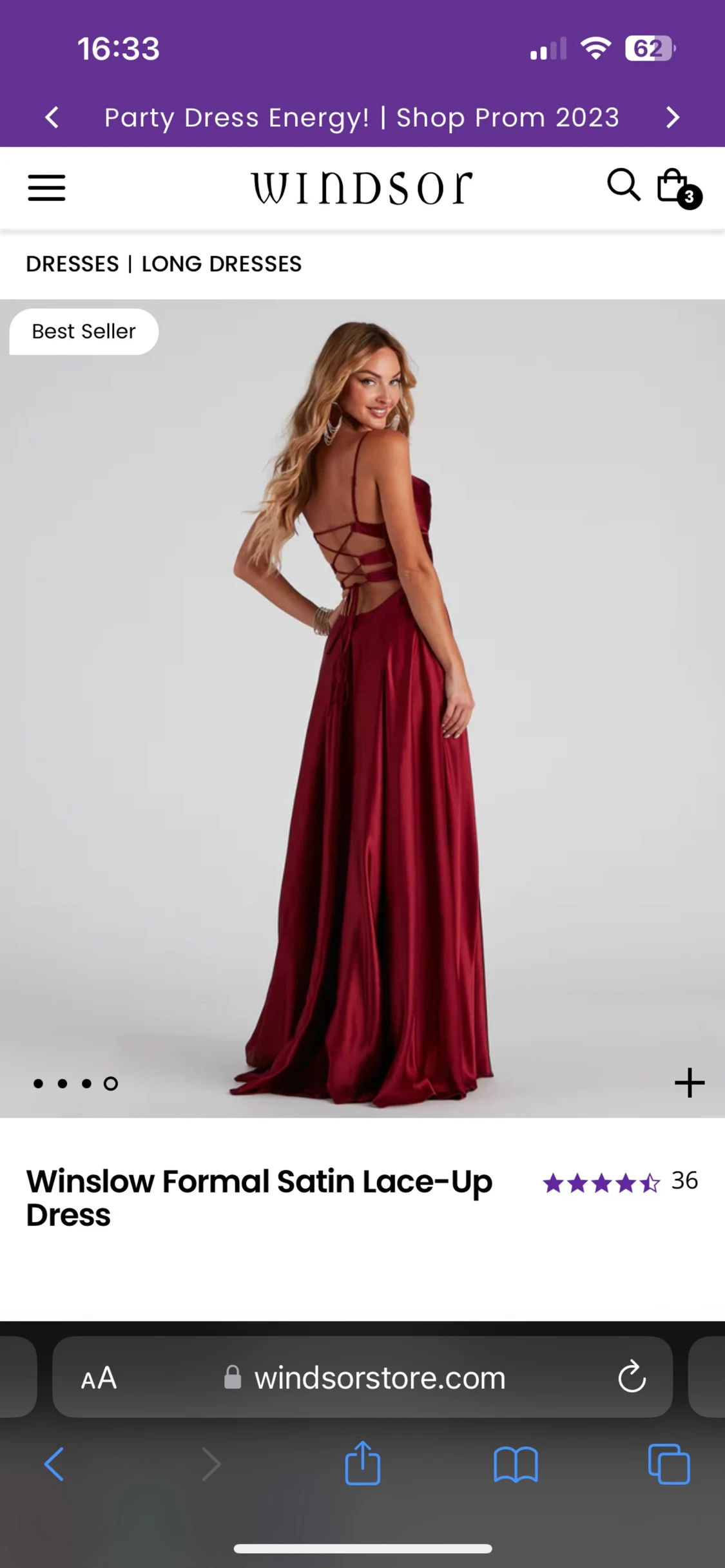Open site search

pos(623,186)
